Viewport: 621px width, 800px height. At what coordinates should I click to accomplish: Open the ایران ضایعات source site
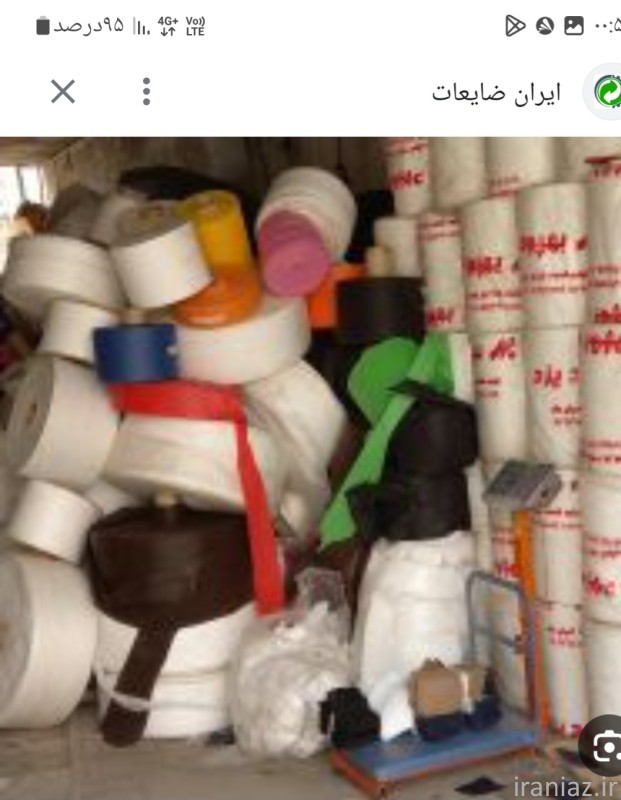pyautogui.click(x=497, y=93)
